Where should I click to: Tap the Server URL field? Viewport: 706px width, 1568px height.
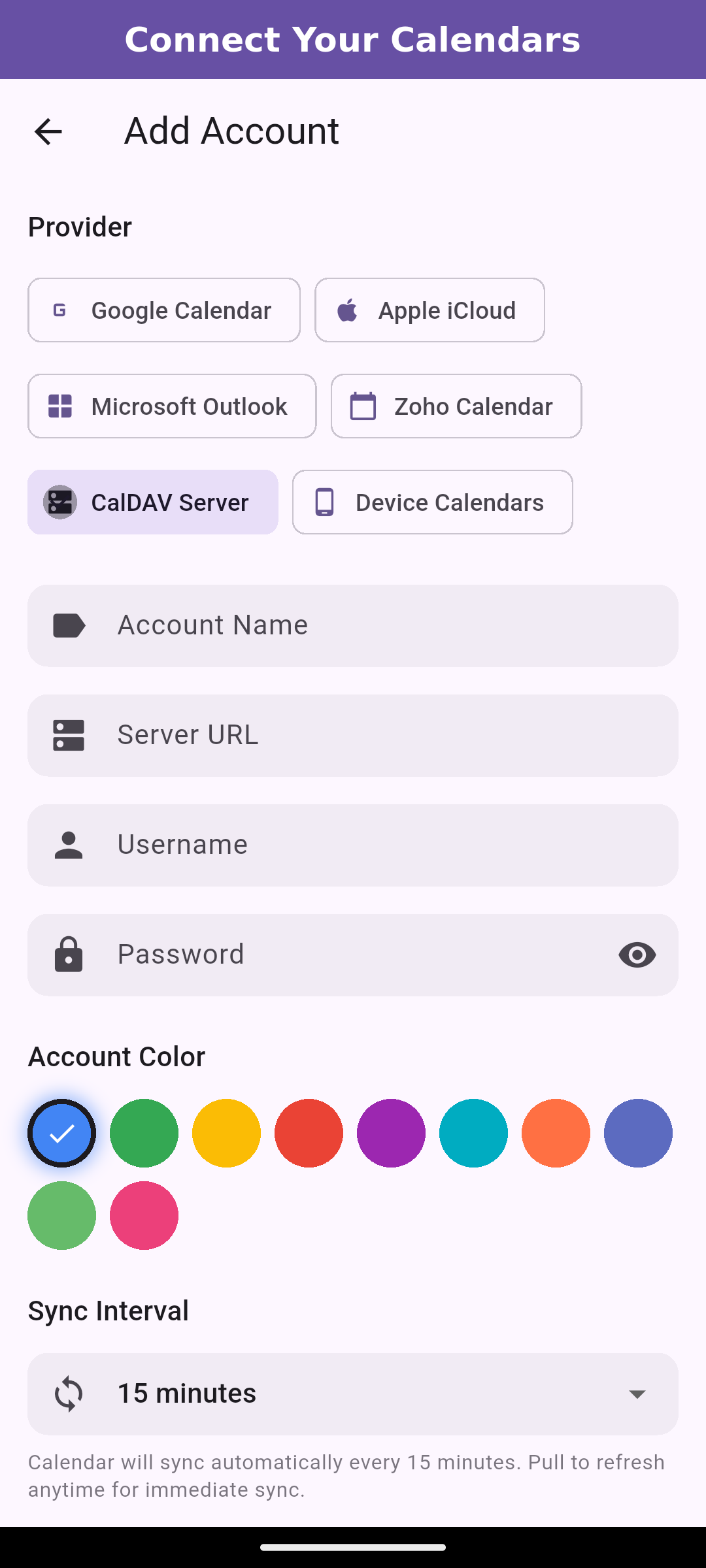353,735
